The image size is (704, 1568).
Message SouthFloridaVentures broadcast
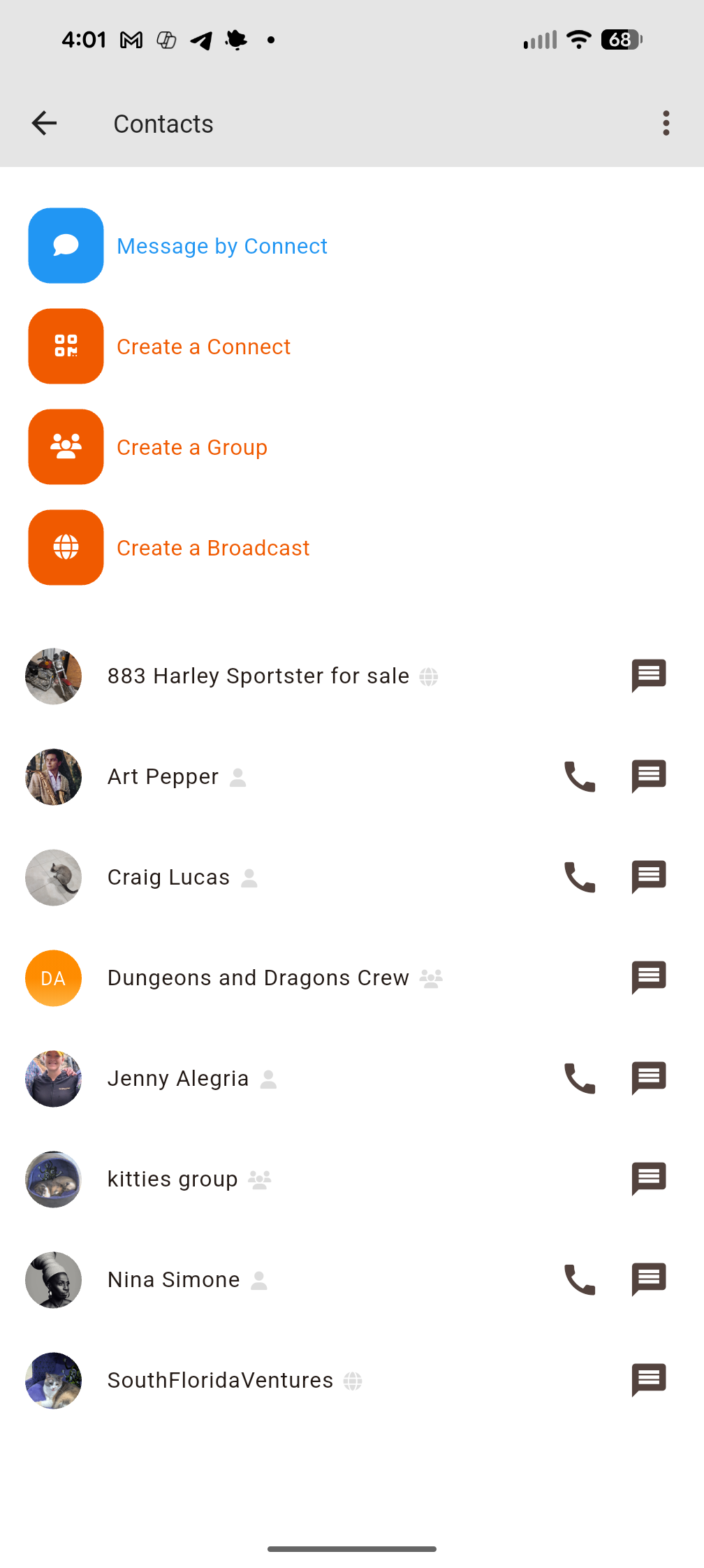(x=647, y=1380)
